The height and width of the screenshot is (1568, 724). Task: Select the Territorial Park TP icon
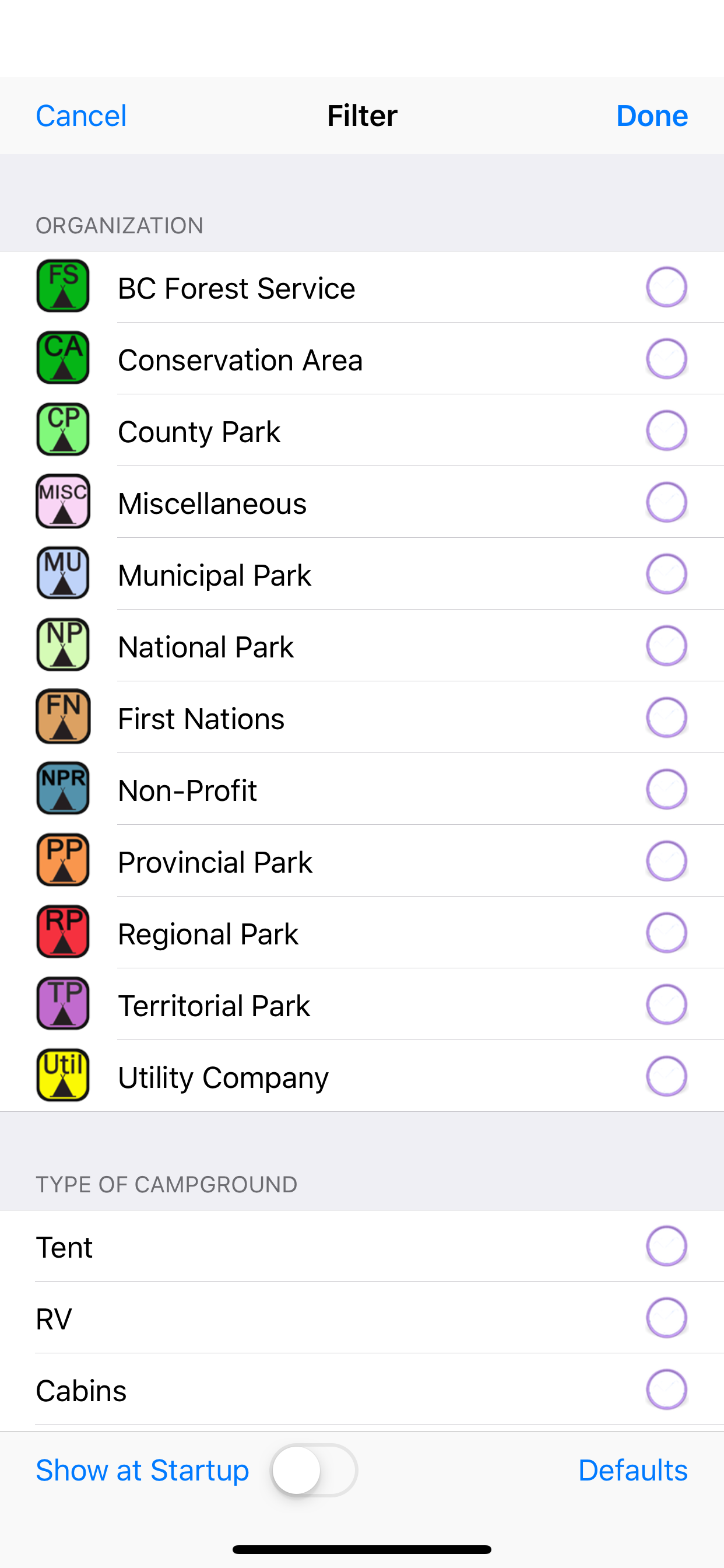(63, 1004)
